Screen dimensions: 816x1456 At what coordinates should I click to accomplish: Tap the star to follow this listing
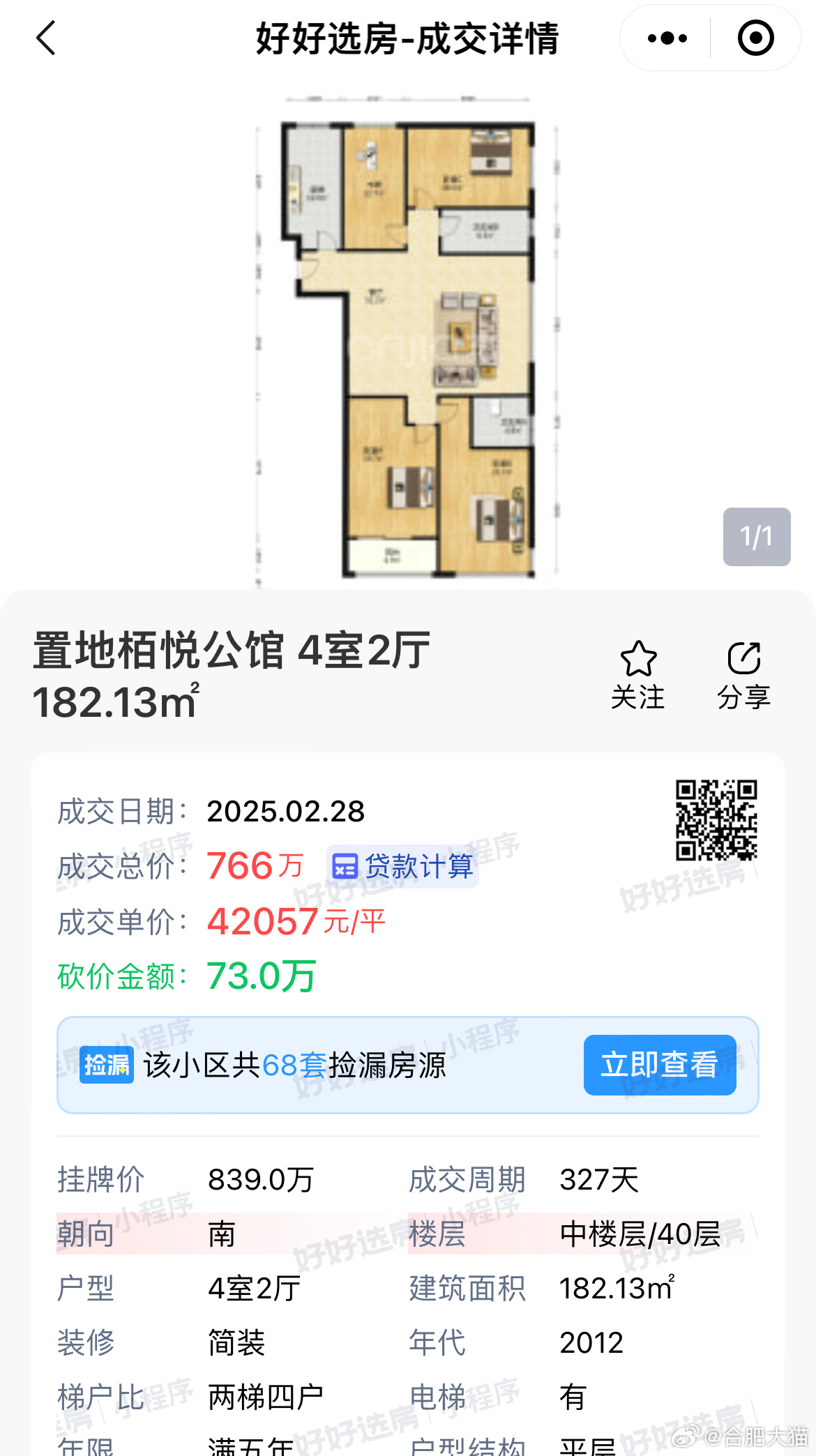(639, 658)
